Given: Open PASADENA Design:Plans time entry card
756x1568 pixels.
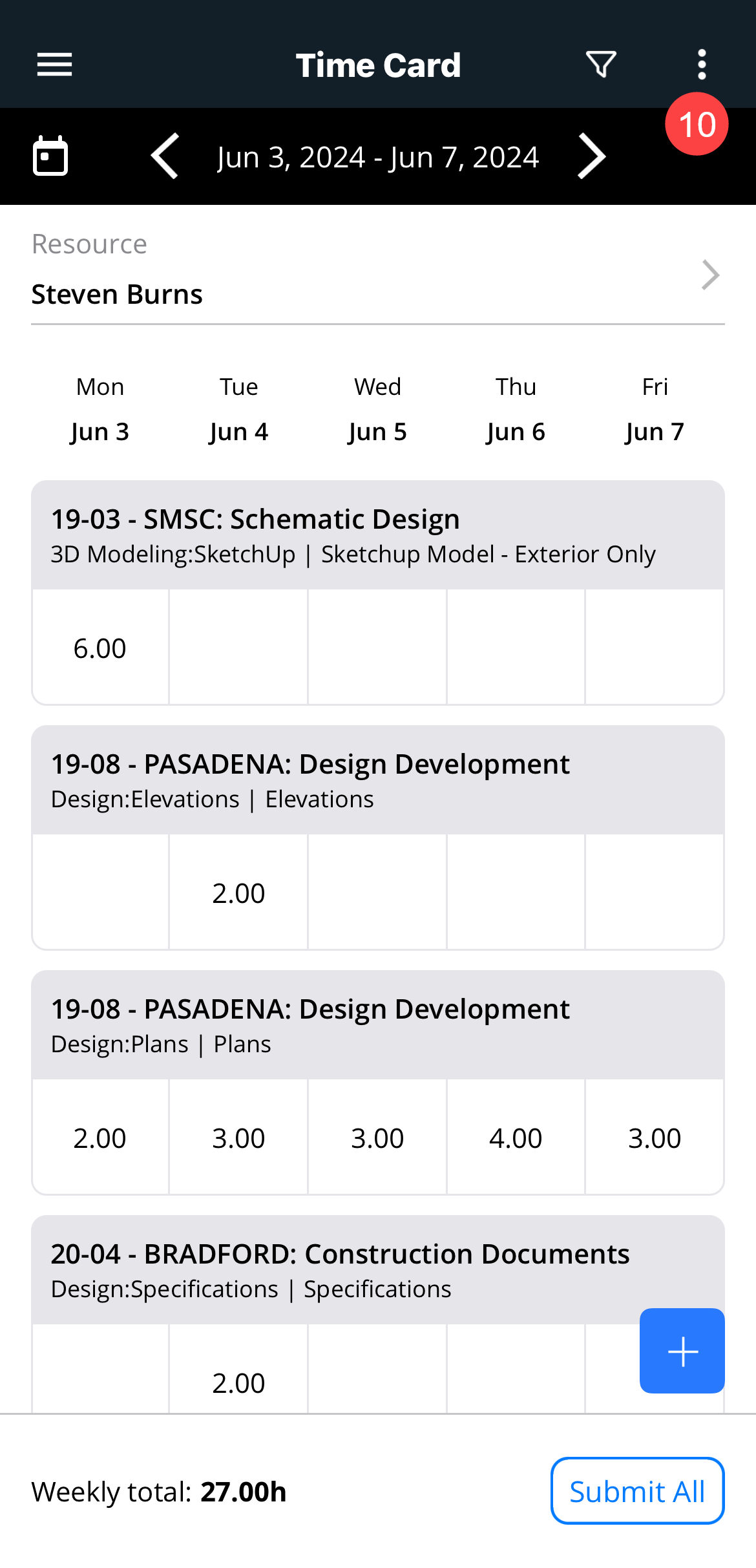Looking at the screenshot, I should (378, 1025).
